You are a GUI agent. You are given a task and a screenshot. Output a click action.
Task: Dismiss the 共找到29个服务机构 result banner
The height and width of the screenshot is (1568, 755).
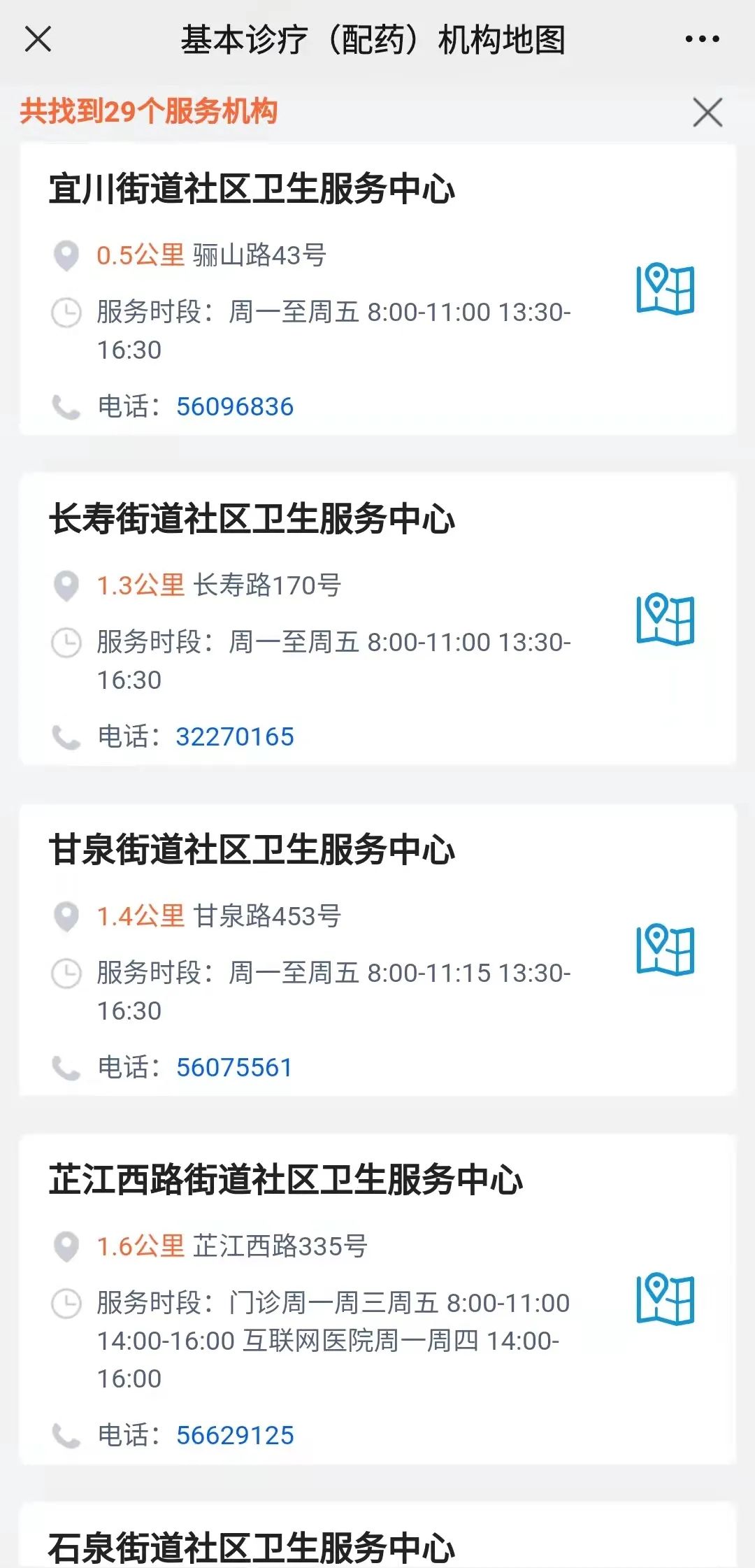point(708,113)
